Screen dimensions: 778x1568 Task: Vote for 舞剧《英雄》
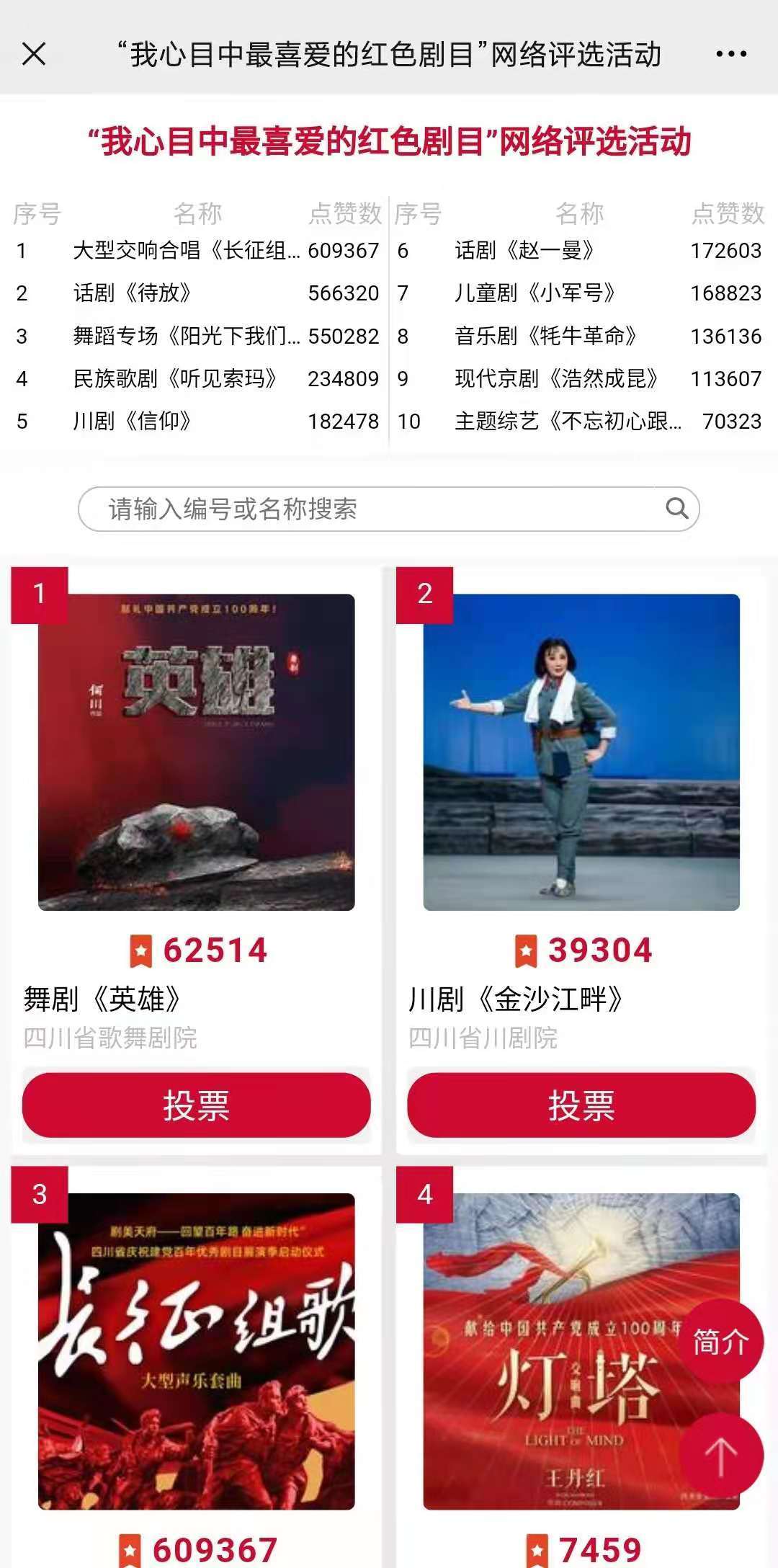click(x=196, y=1105)
